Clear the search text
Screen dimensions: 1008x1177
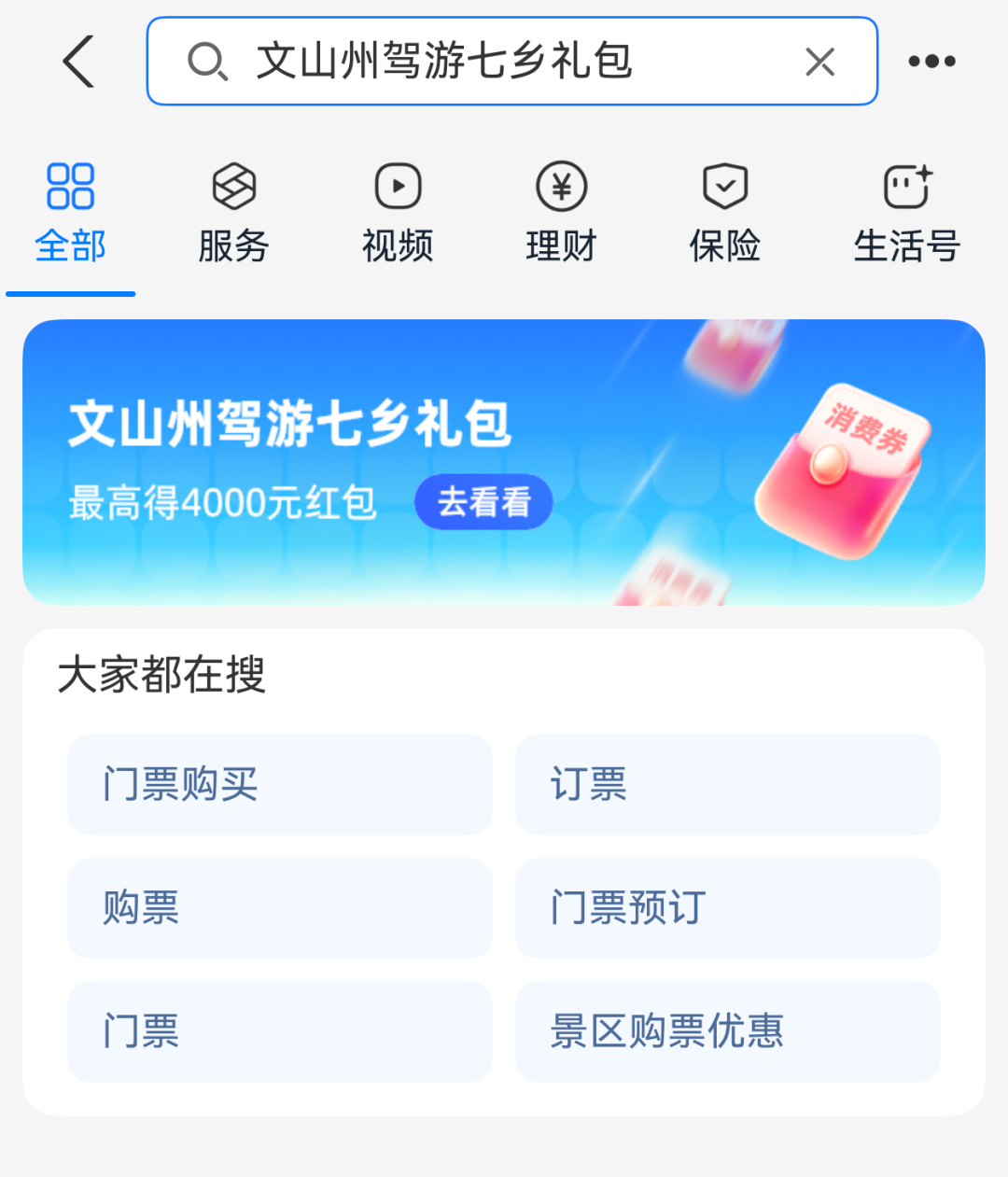(819, 63)
